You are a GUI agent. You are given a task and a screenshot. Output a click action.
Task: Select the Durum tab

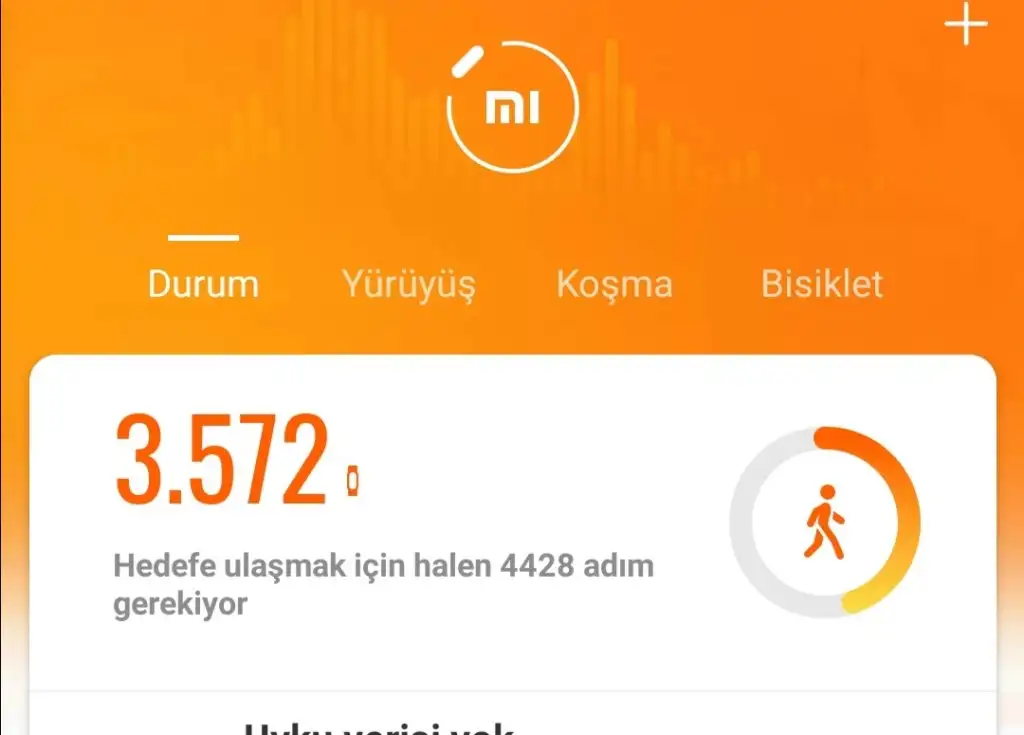click(203, 284)
